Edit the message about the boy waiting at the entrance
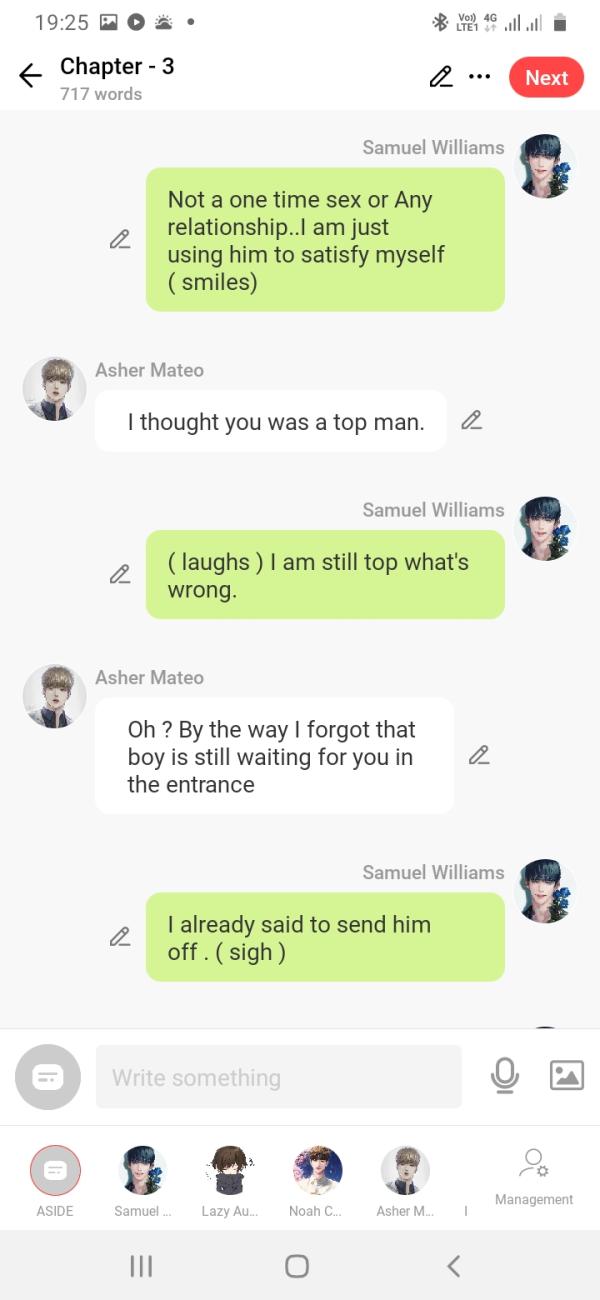The image size is (600, 1300). (x=479, y=755)
